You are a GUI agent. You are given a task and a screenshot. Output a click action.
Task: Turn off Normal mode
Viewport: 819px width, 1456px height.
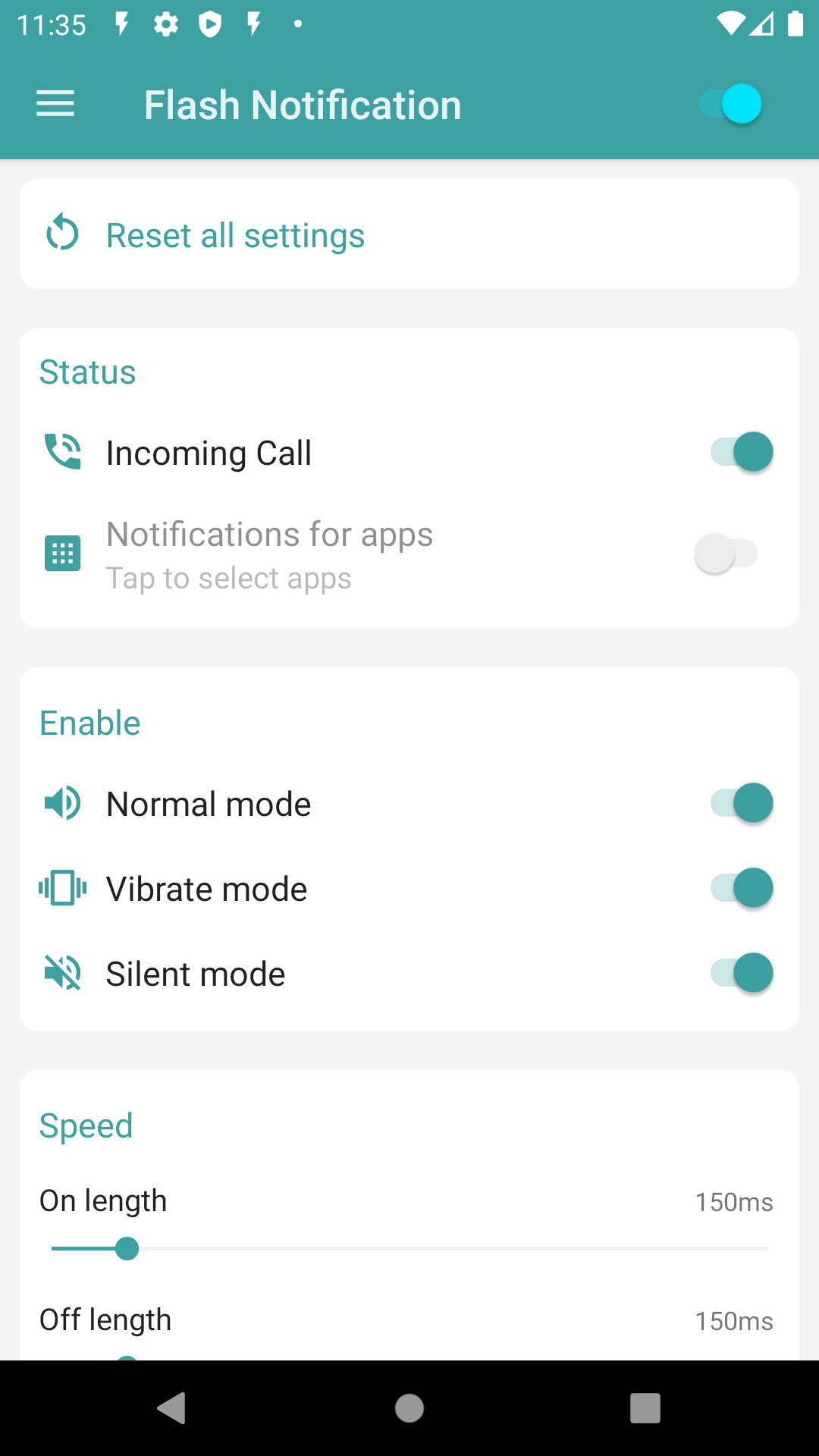(740, 802)
